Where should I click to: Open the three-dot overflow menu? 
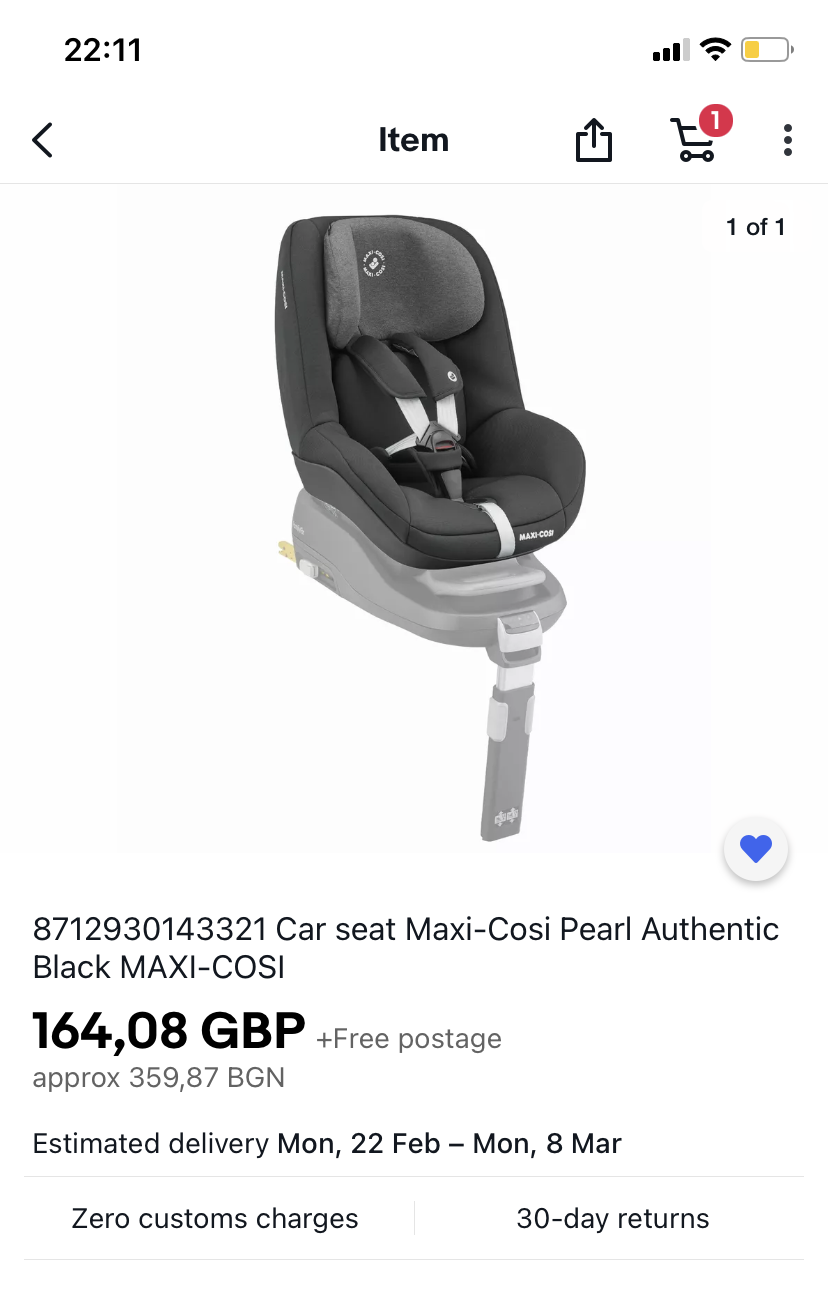click(788, 140)
